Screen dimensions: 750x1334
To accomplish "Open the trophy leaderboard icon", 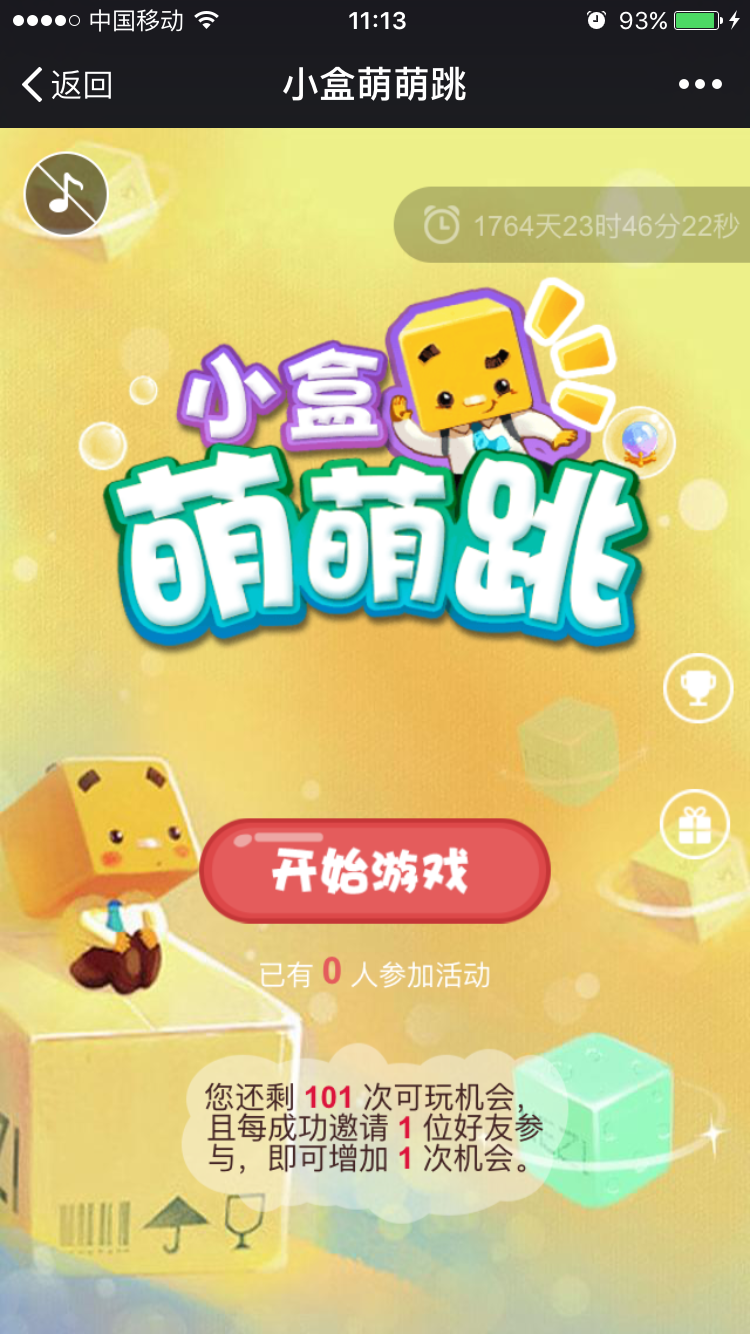I will pyautogui.click(x=698, y=687).
